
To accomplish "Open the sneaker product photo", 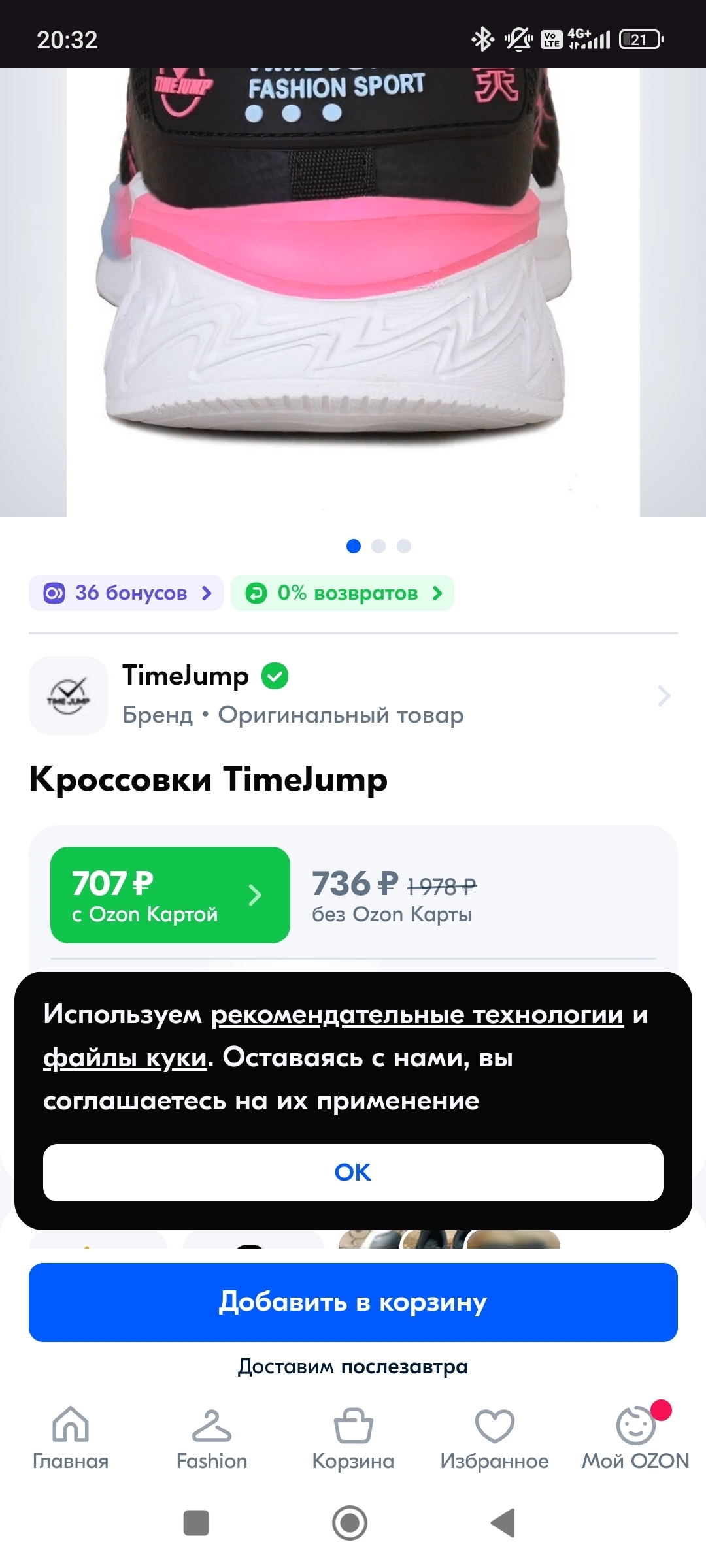I will click(353, 293).
